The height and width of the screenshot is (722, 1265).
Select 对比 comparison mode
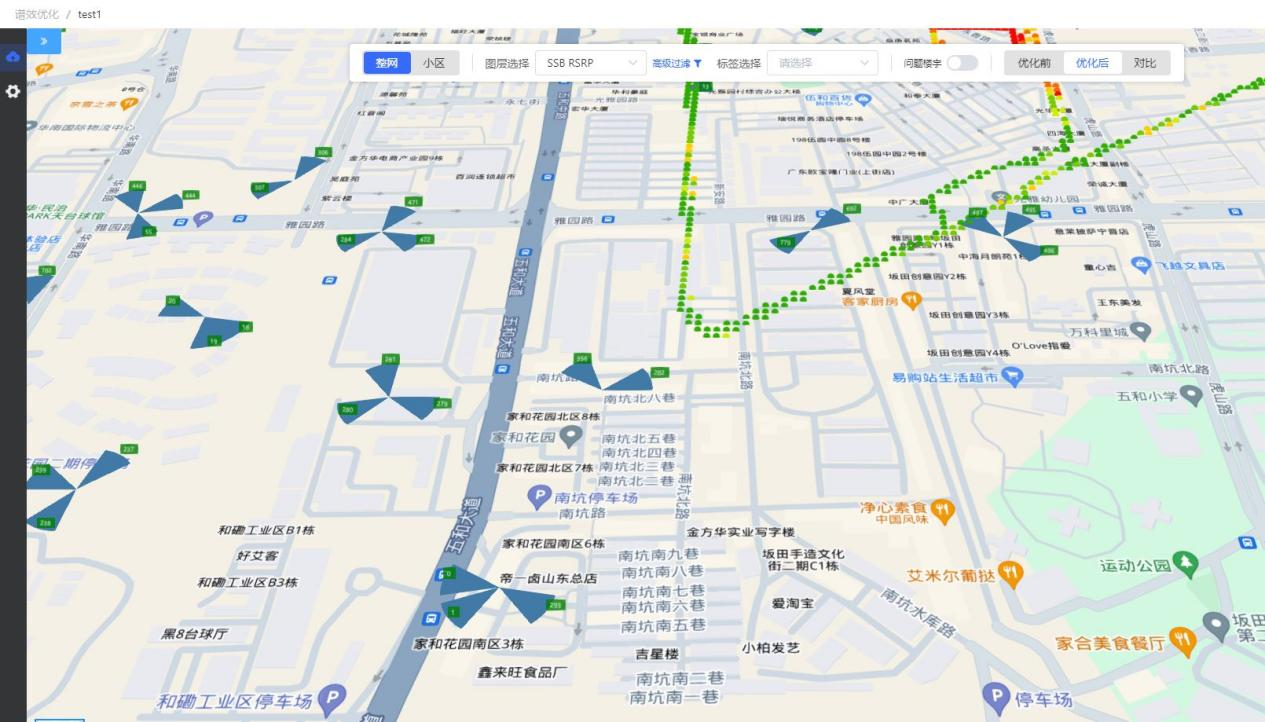(1145, 63)
